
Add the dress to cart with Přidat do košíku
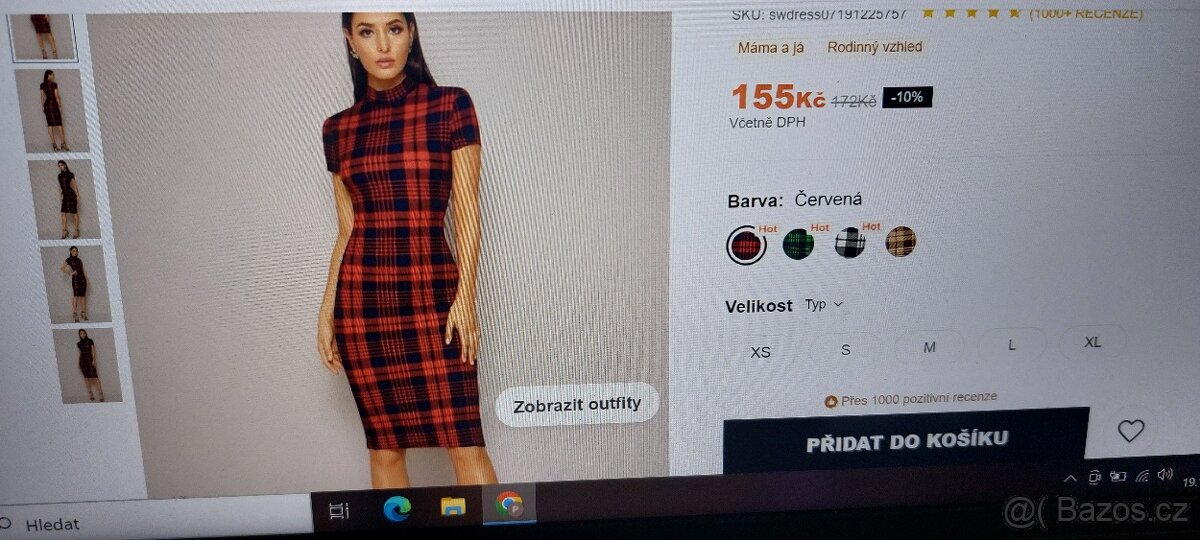905,440
